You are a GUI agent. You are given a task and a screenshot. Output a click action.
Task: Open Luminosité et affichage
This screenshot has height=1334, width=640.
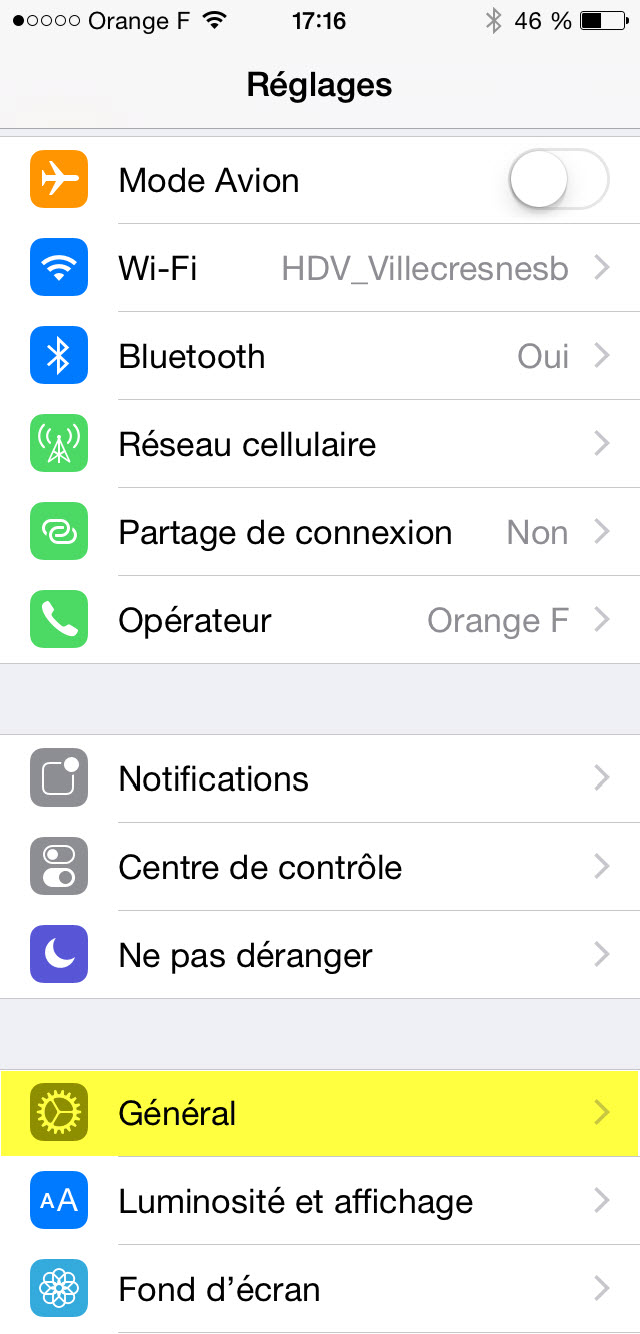(320, 1200)
